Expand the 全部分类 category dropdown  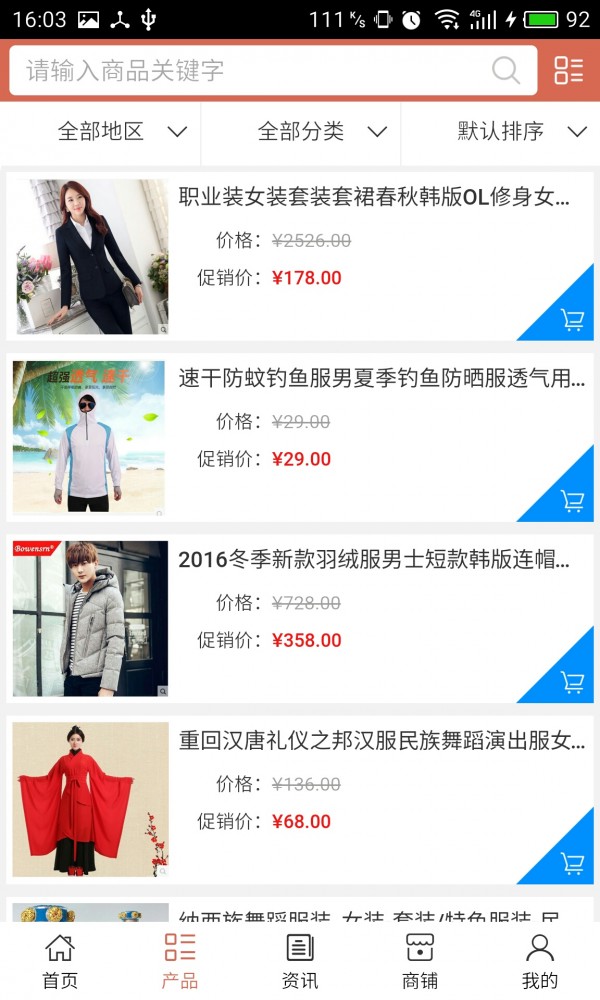coord(322,132)
